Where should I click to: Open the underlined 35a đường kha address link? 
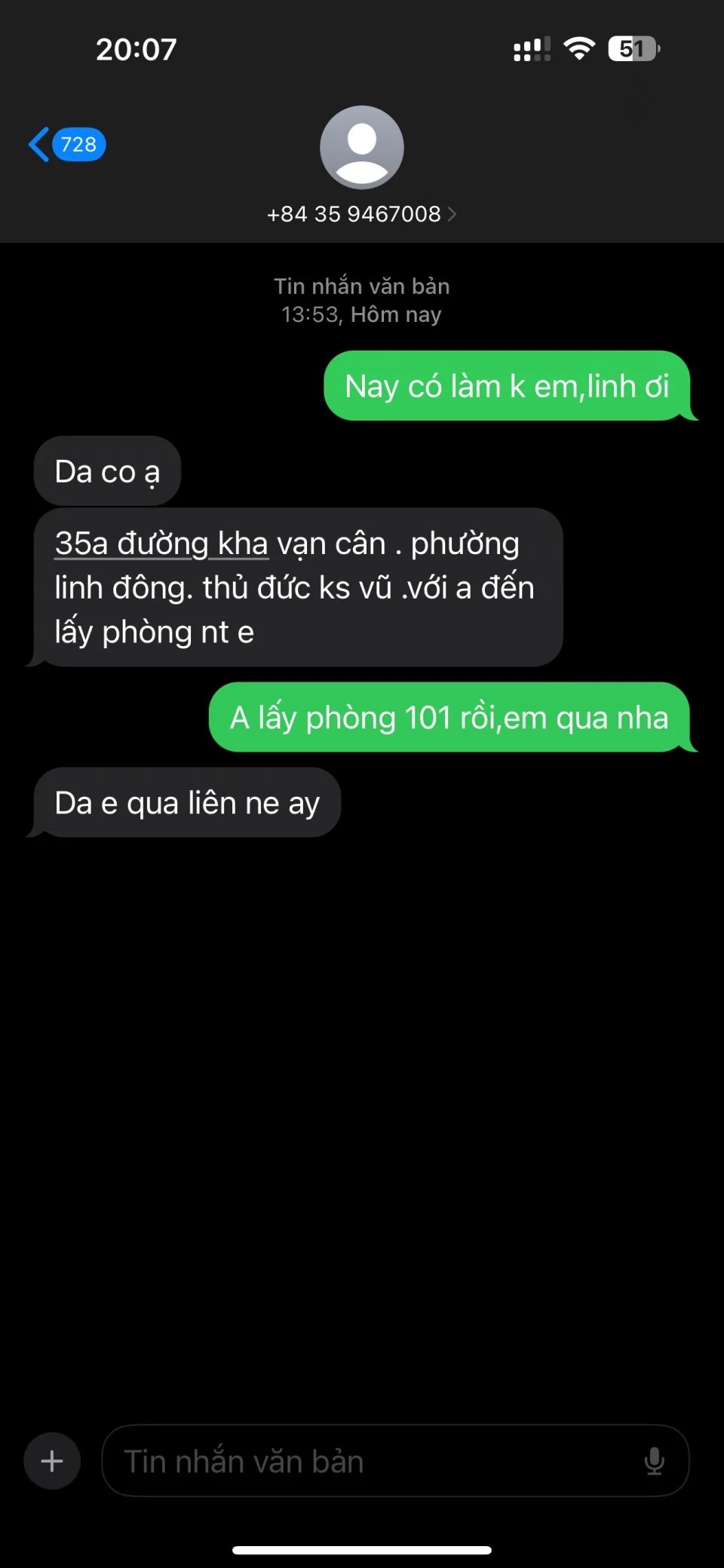click(161, 544)
